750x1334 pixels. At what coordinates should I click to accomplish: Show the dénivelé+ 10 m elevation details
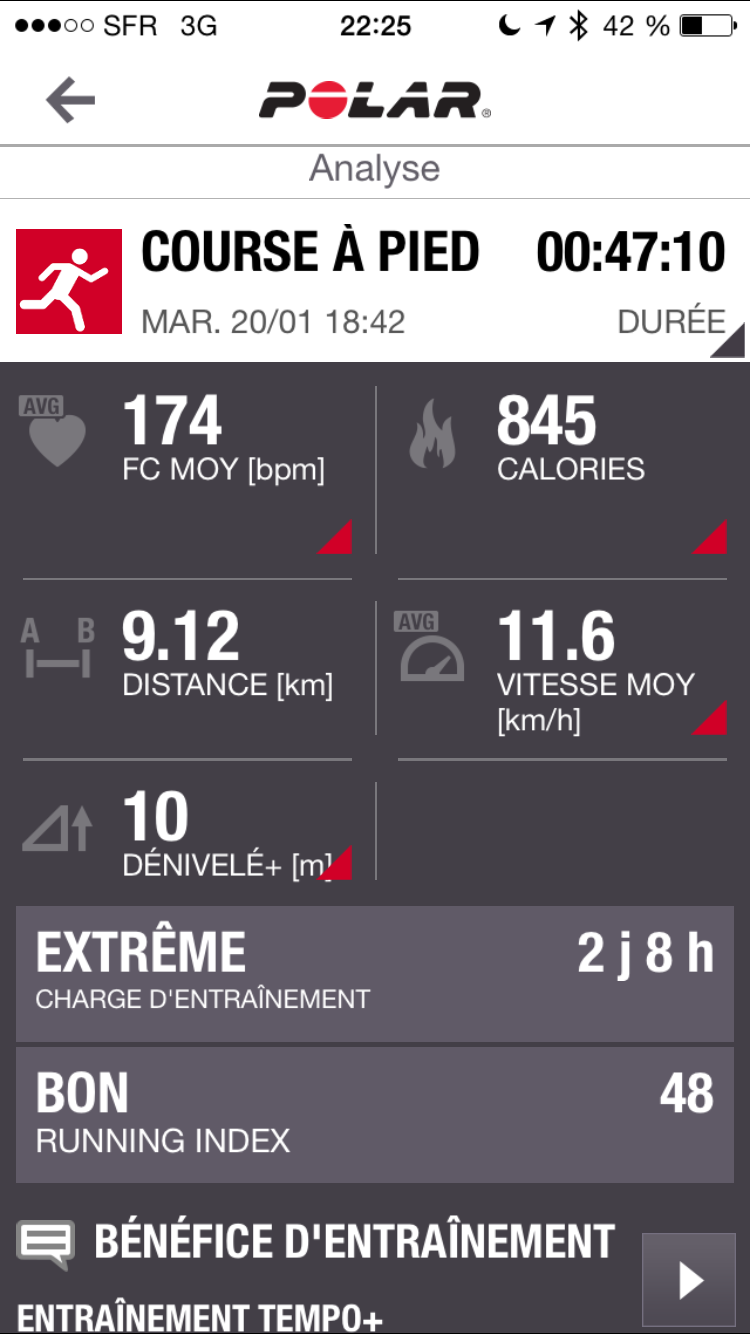[190, 832]
